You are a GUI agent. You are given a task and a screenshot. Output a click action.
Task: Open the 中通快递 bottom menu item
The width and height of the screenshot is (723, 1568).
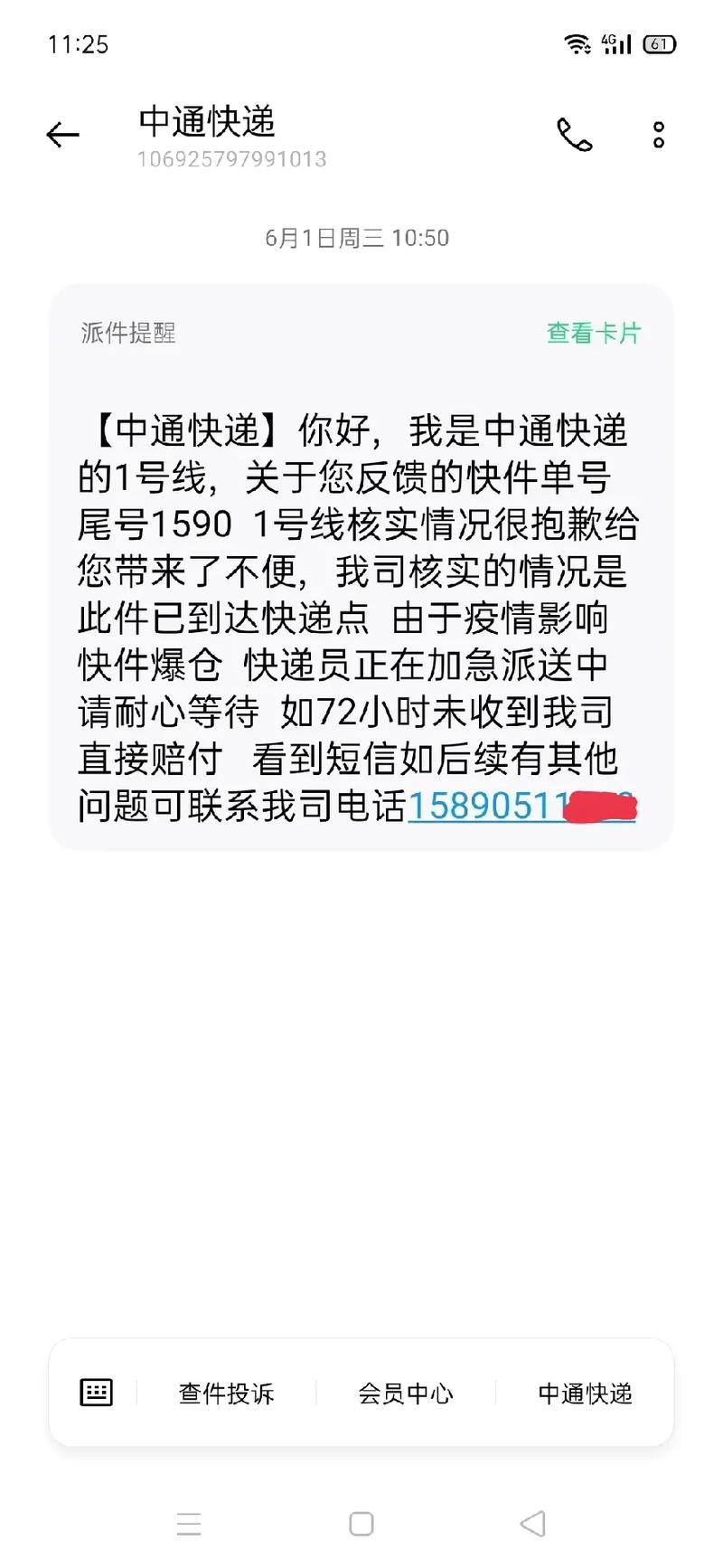pos(587,1393)
